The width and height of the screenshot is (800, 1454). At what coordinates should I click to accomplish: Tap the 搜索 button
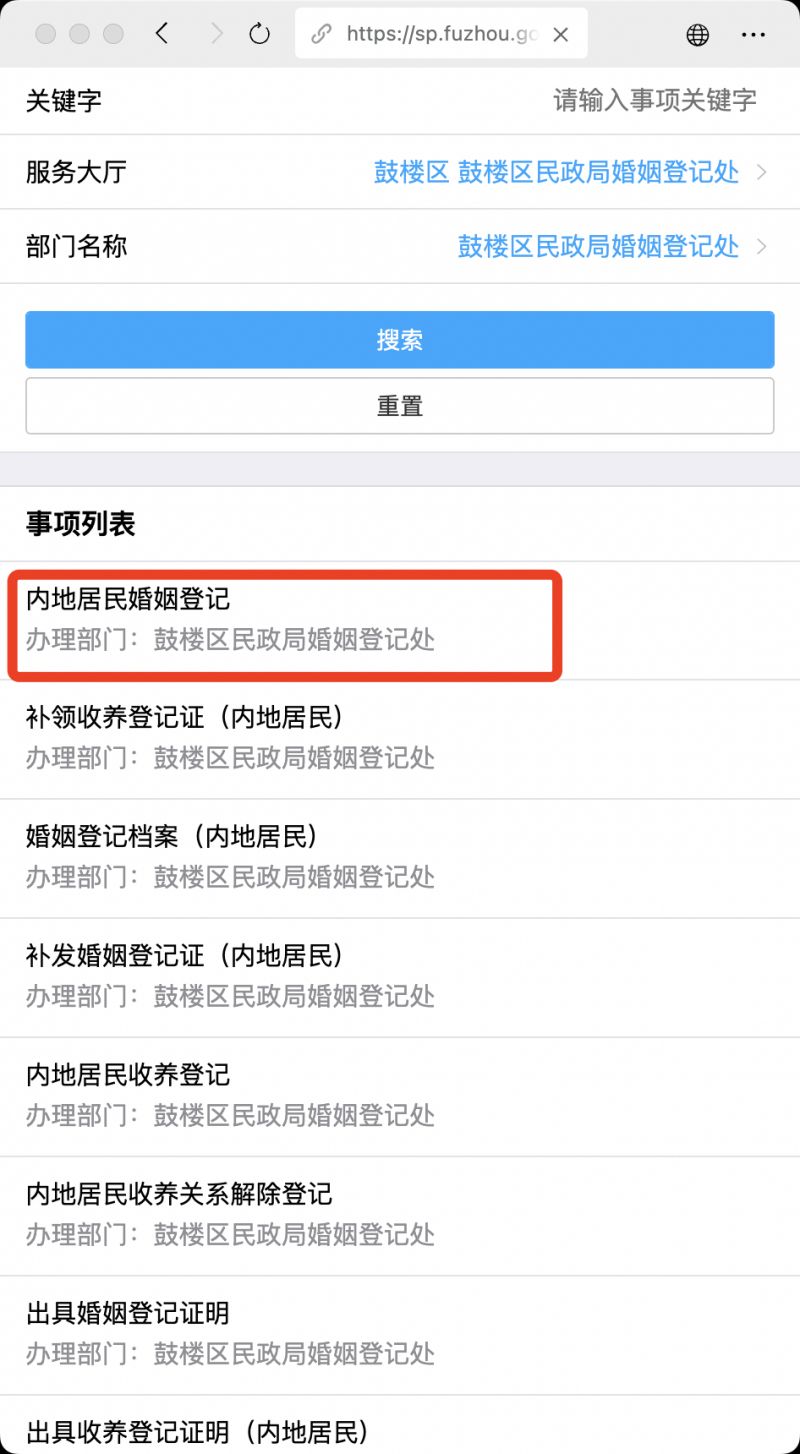click(400, 340)
